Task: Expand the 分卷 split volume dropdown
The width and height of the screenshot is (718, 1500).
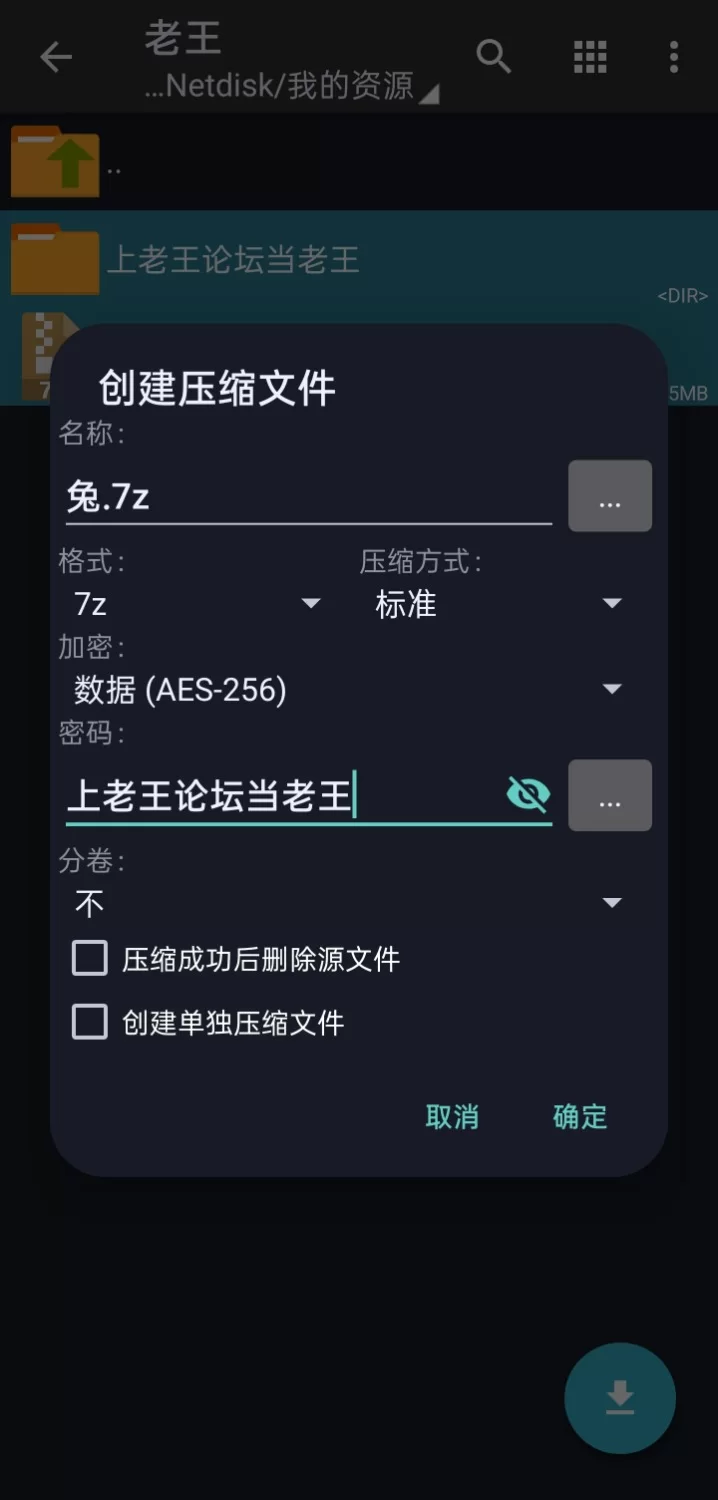Action: pos(348,904)
